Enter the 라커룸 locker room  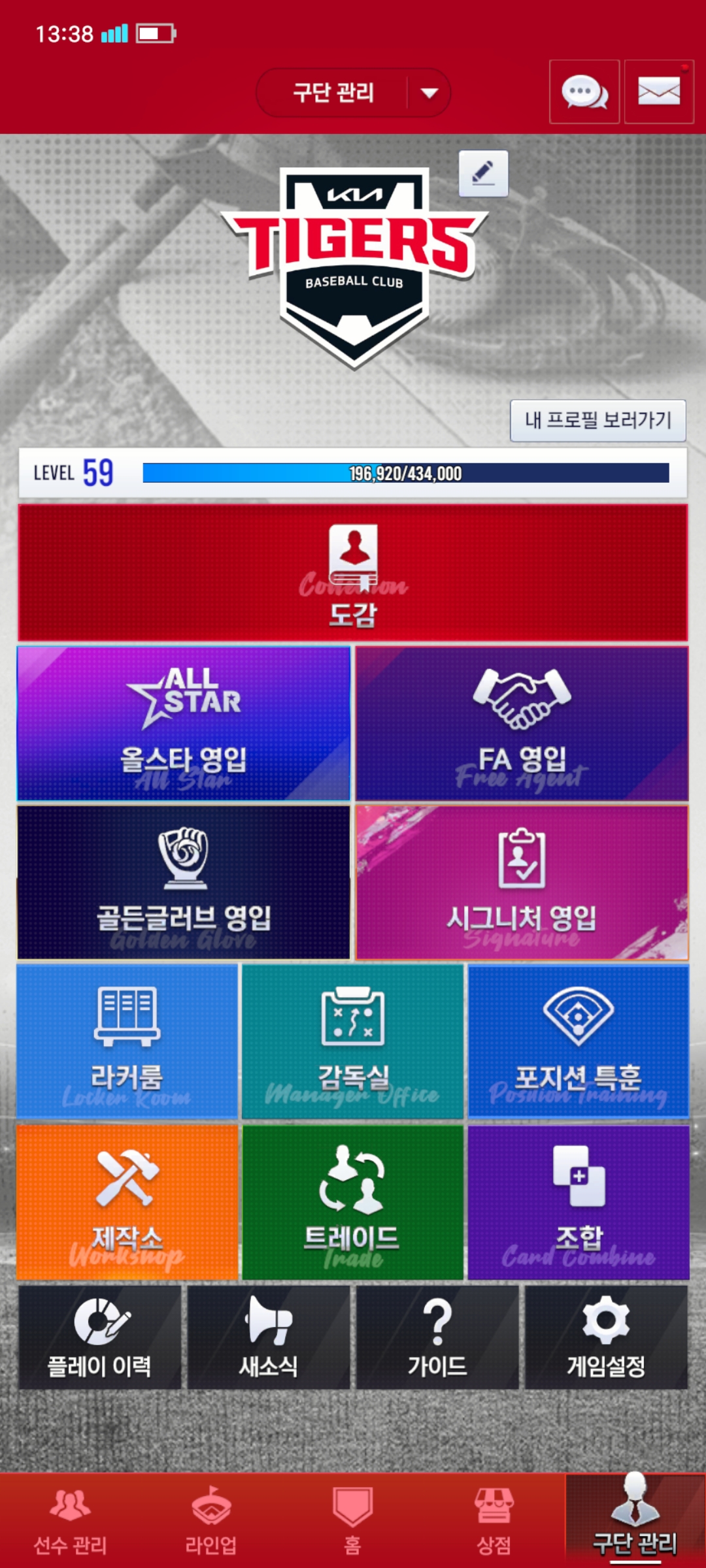click(x=127, y=1041)
